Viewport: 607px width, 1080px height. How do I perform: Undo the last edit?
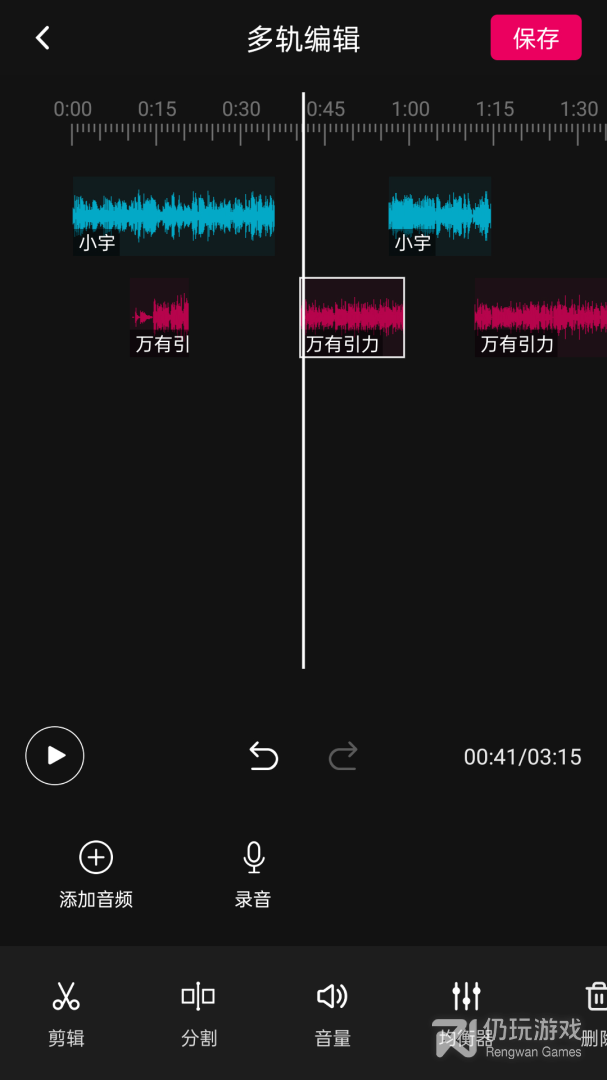(264, 756)
